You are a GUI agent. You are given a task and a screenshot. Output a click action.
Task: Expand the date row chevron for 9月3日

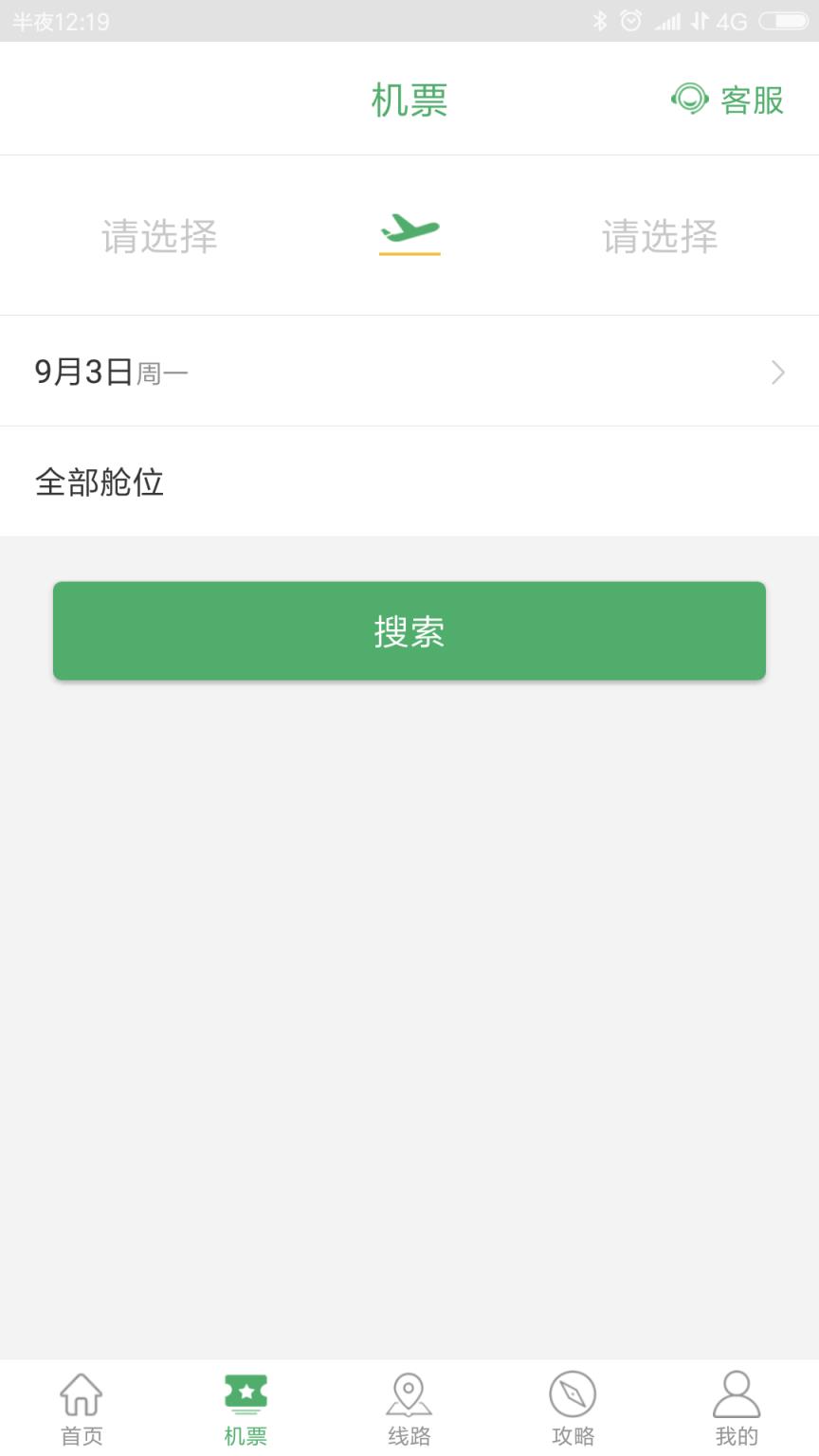coord(775,372)
